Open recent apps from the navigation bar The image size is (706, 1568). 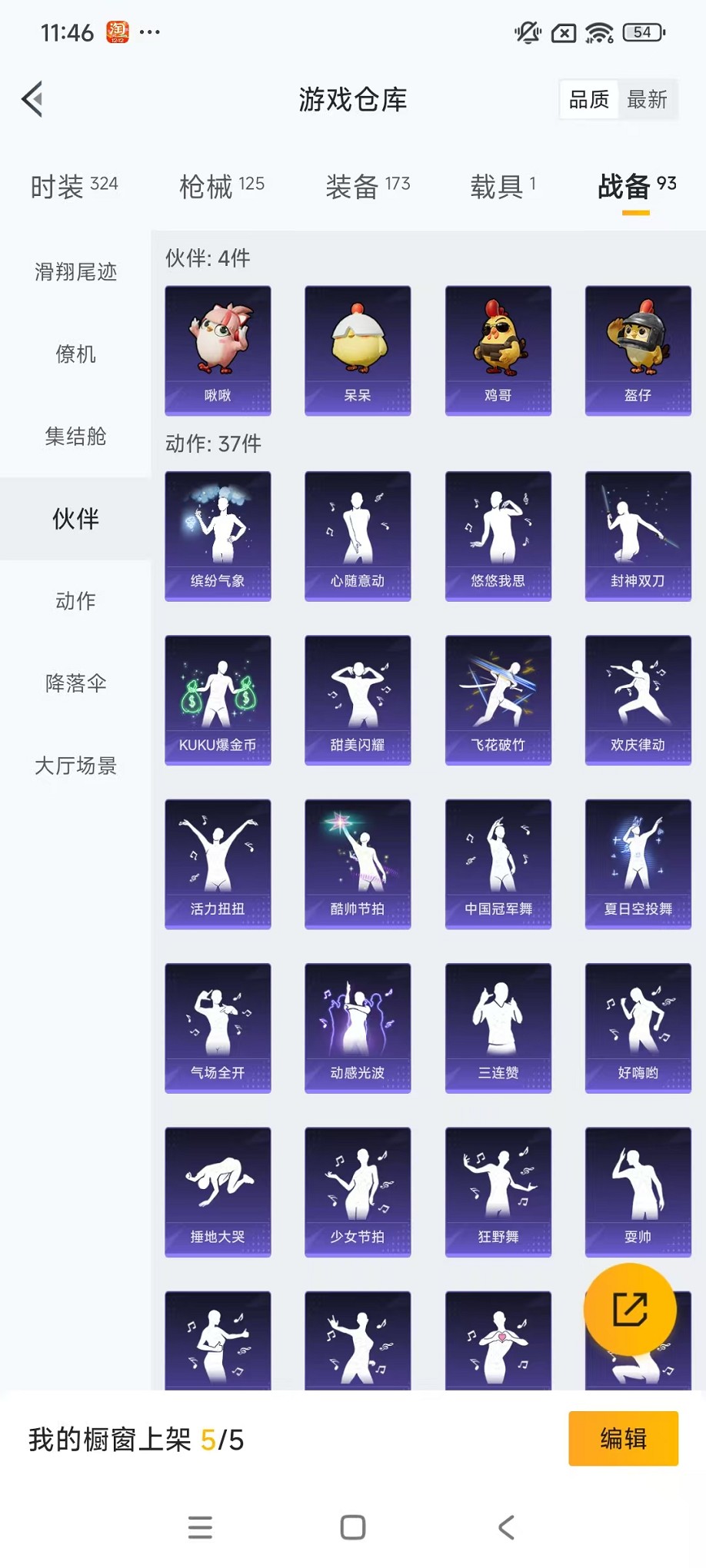coord(200,1527)
